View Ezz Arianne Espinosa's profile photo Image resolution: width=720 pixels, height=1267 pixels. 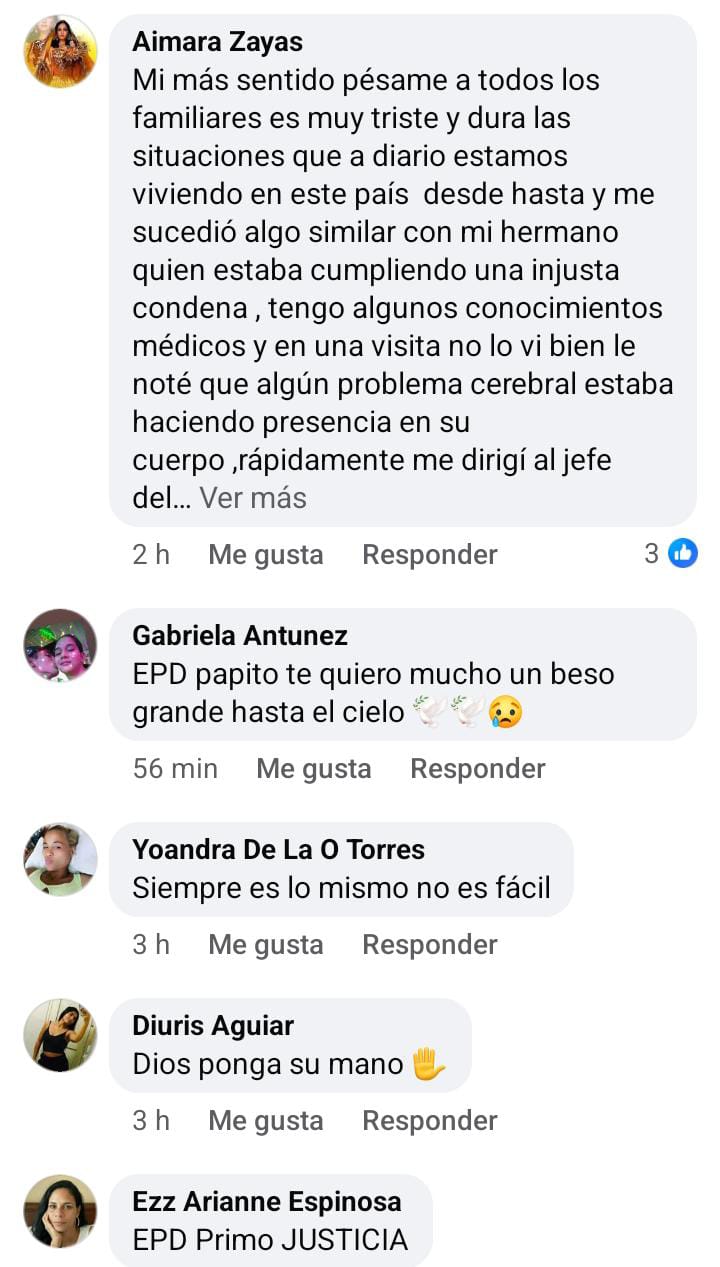[60, 1211]
